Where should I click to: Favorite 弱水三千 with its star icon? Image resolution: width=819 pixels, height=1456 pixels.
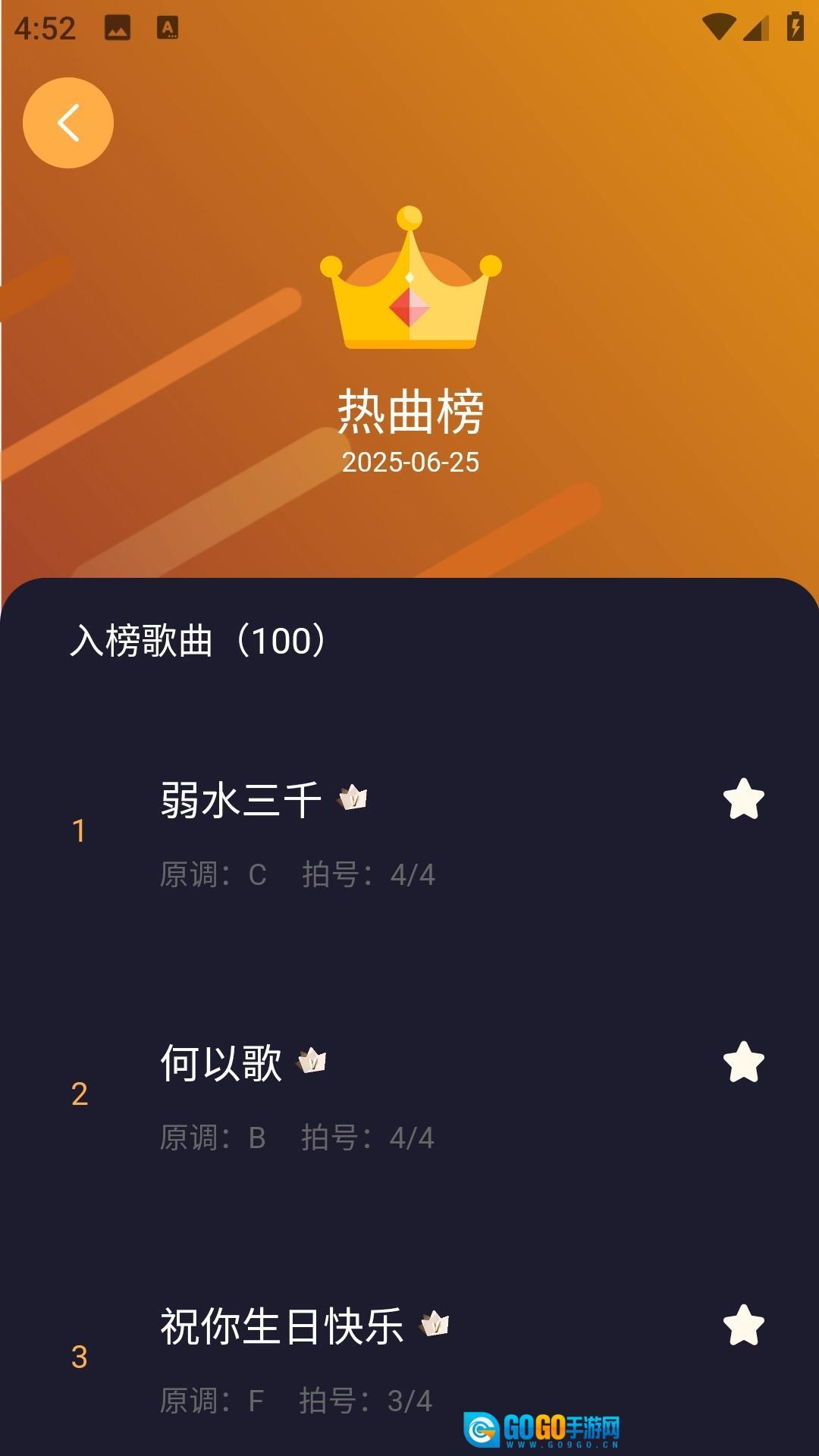tap(743, 799)
